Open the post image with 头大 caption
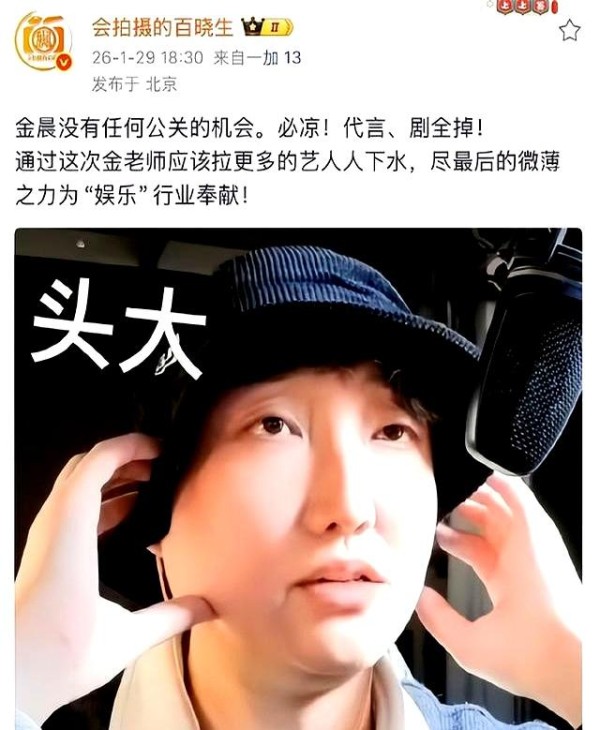This screenshot has height=730, width=600. pos(298,478)
